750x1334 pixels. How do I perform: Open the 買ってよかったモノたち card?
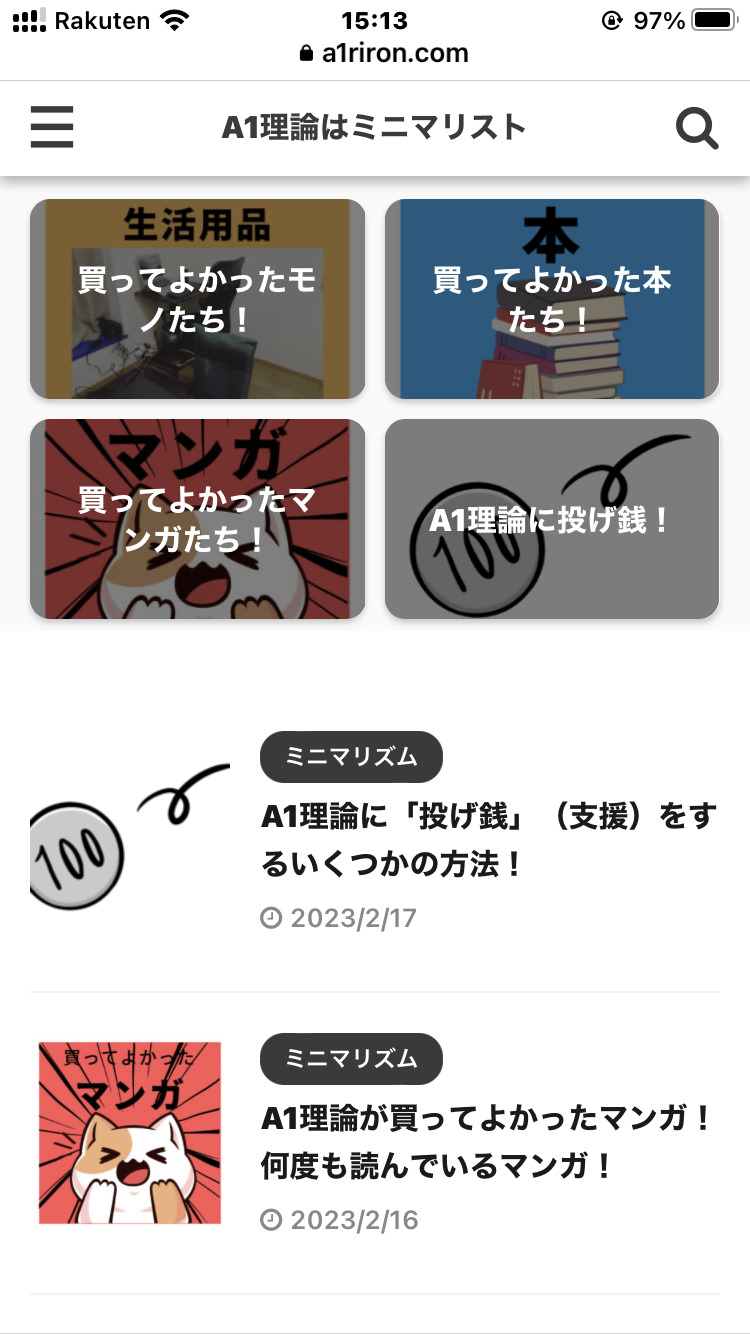[x=197, y=299]
